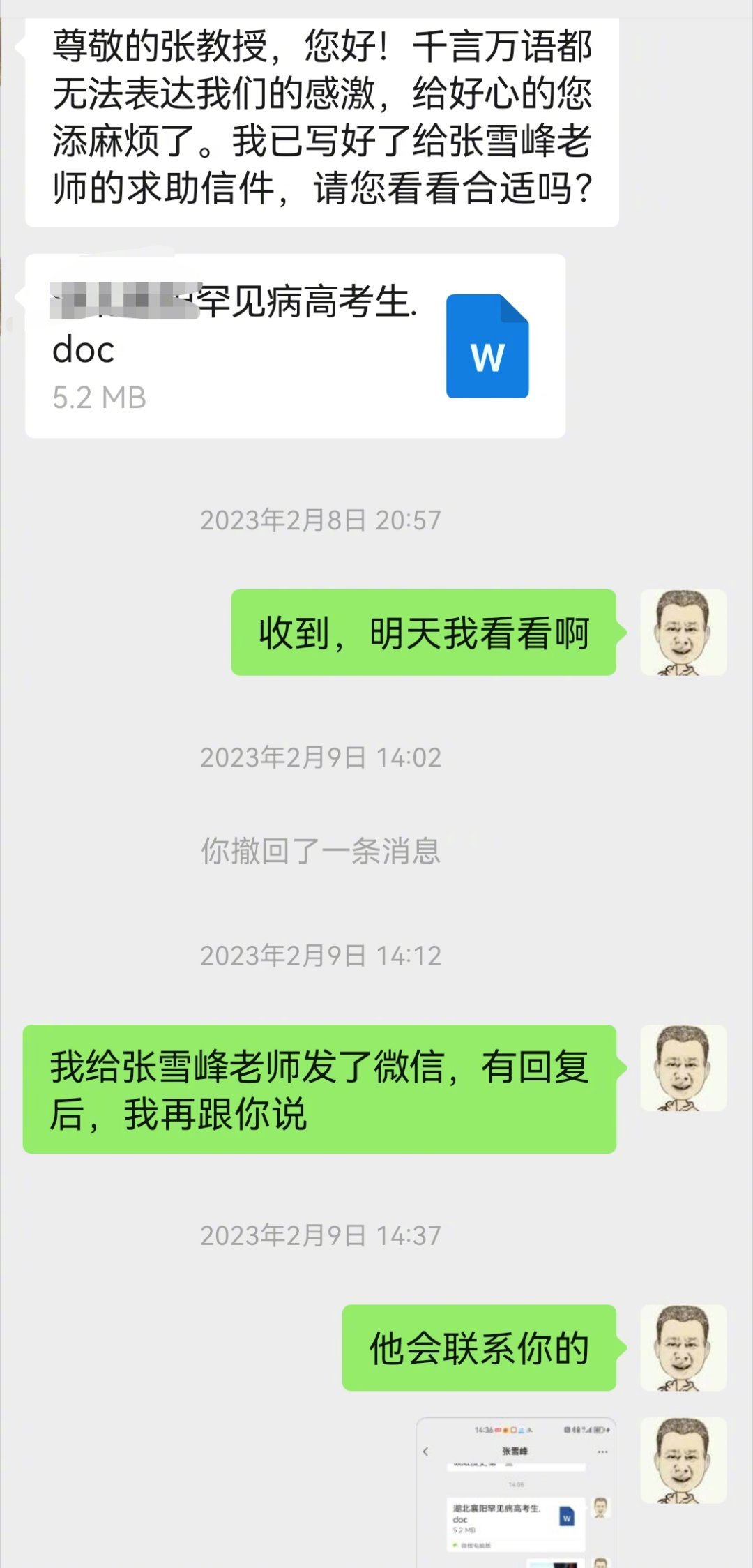Click the back arrow inside the embedded chat screenshot
The width and height of the screenshot is (753, 1568).
(425, 1451)
